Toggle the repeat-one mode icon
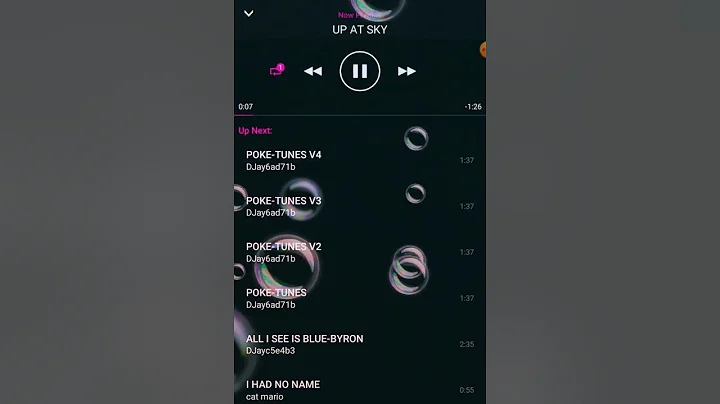The height and width of the screenshot is (404, 720). 277,70
